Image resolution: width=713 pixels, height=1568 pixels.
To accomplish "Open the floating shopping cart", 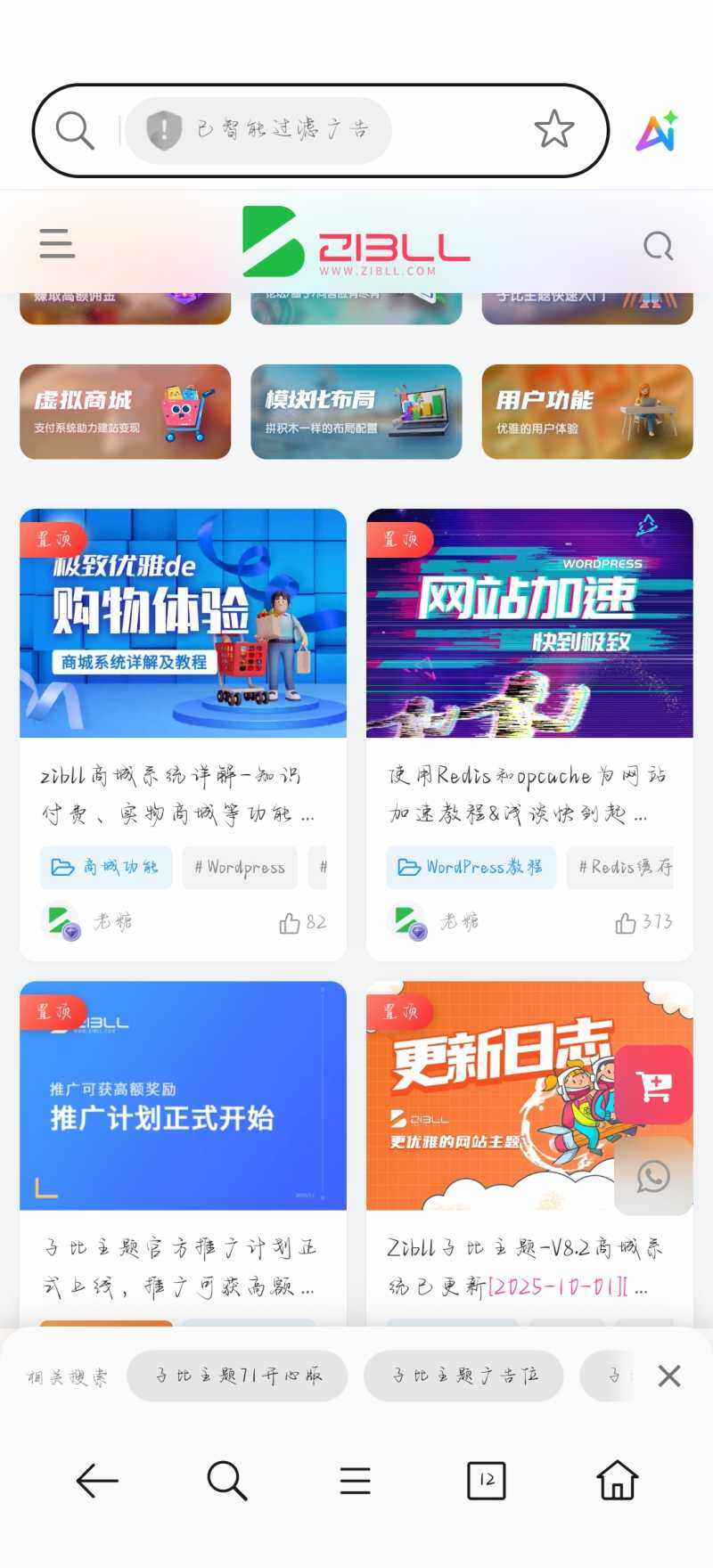I will click(x=653, y=1084).
